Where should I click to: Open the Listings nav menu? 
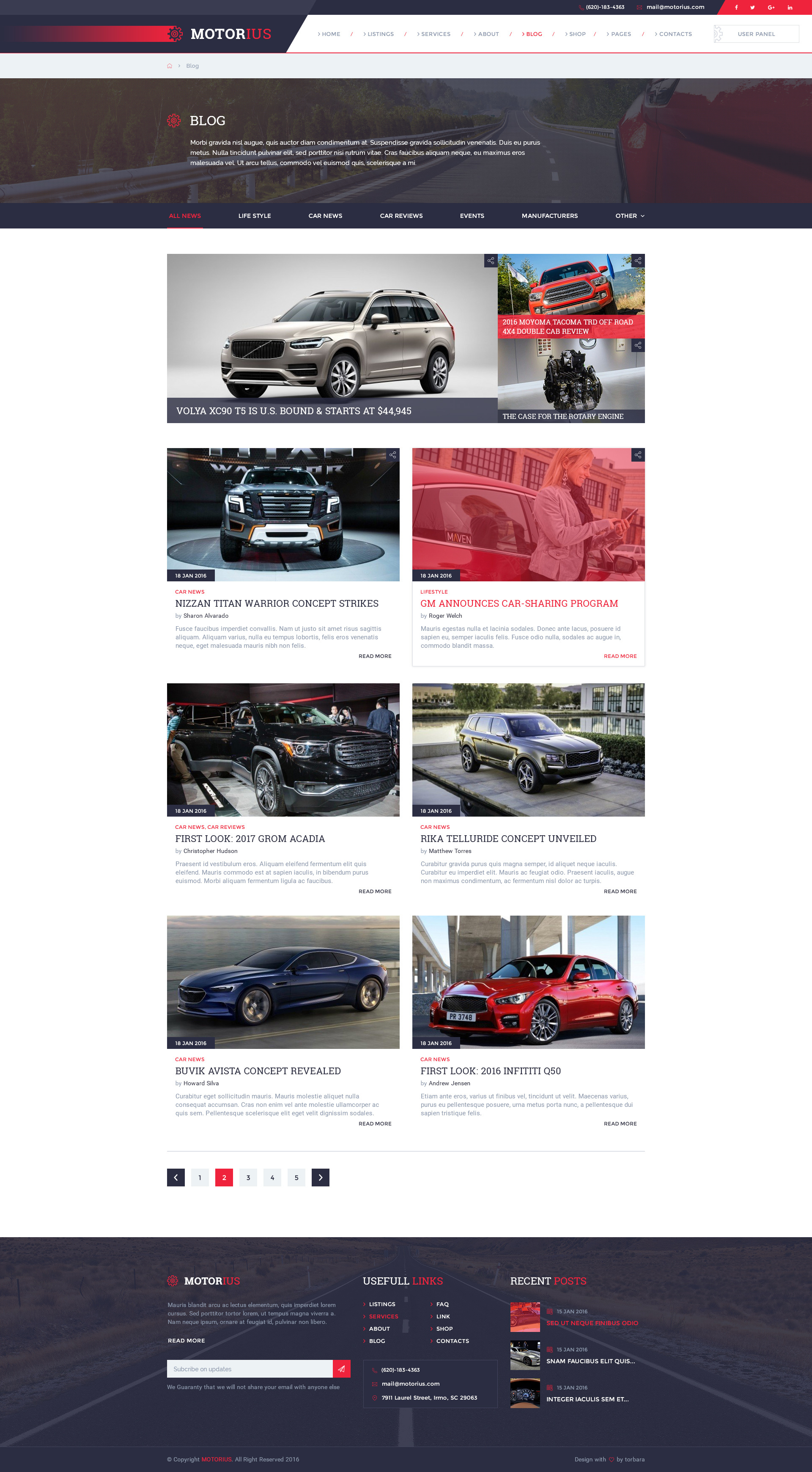click(380, 34)
